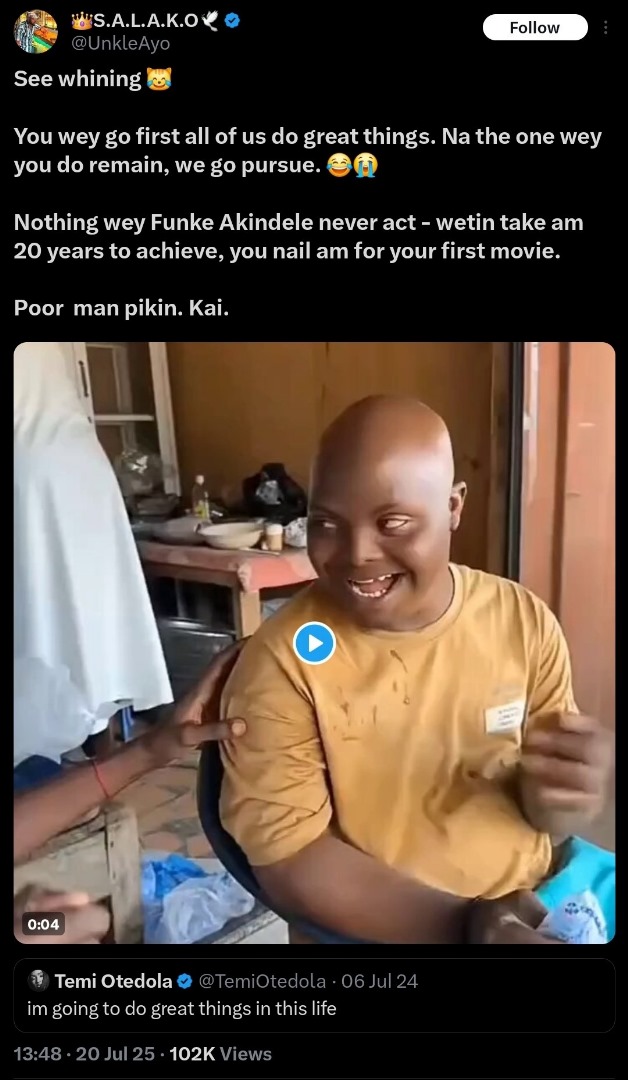
Task: Follow the S.A.L.A.K.O account
Action: pos(535,28)
